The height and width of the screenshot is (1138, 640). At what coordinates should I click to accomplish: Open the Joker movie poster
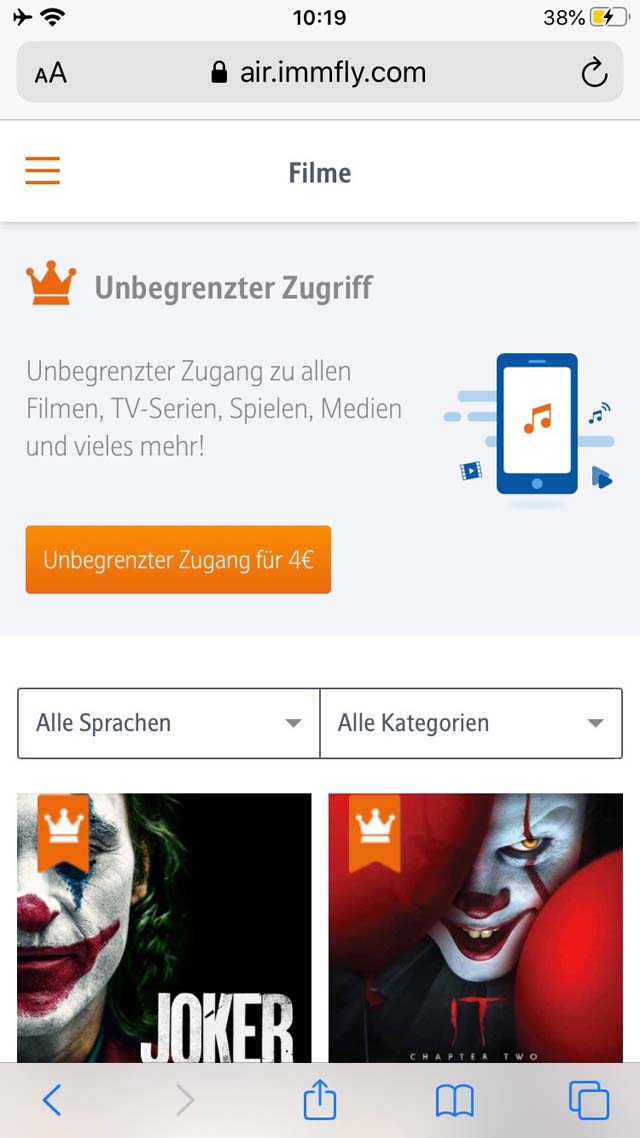164,928
